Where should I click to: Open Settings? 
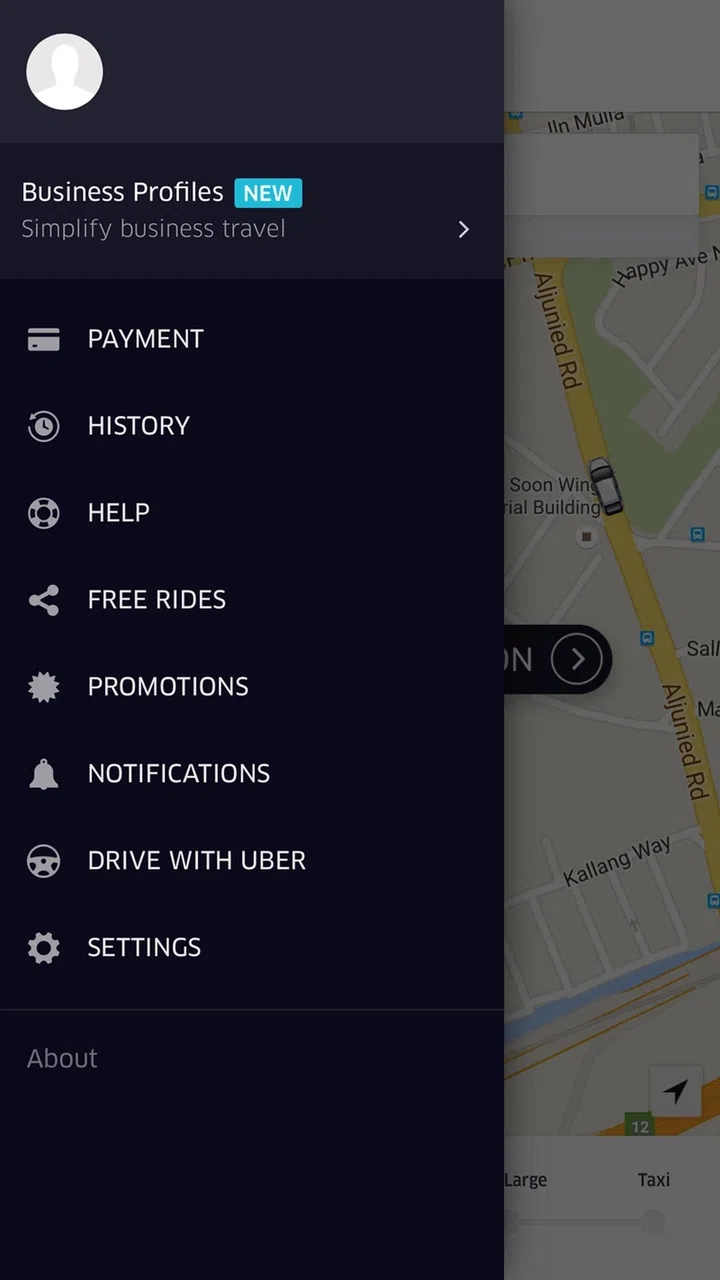[144, 948]
